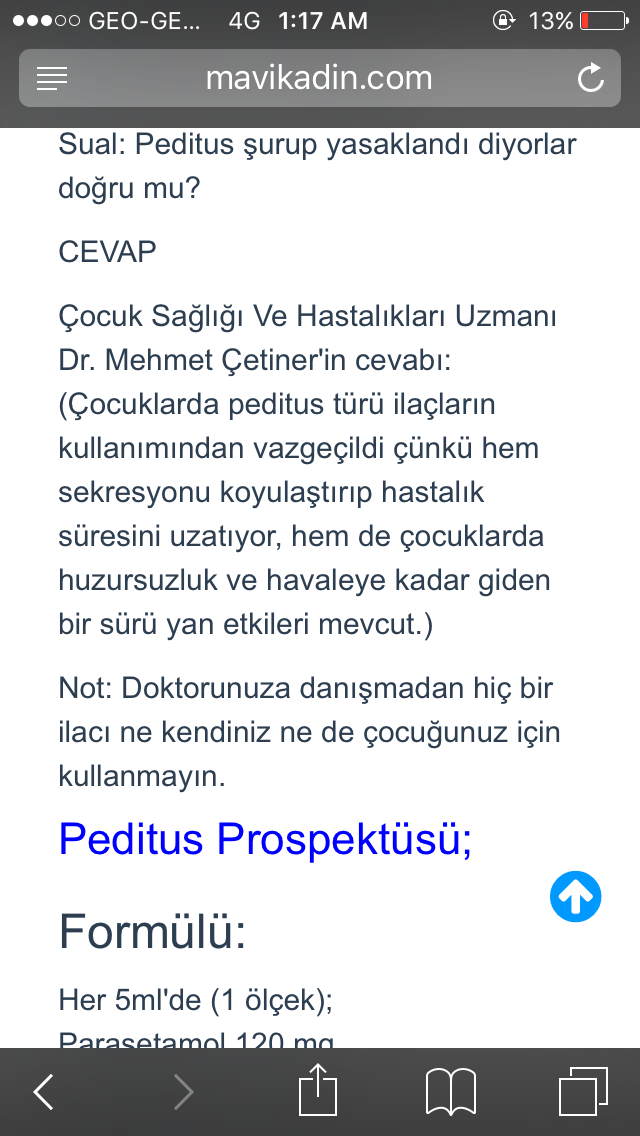
Task: Open the Peditus Prospektüsü link
Action: 265,838
